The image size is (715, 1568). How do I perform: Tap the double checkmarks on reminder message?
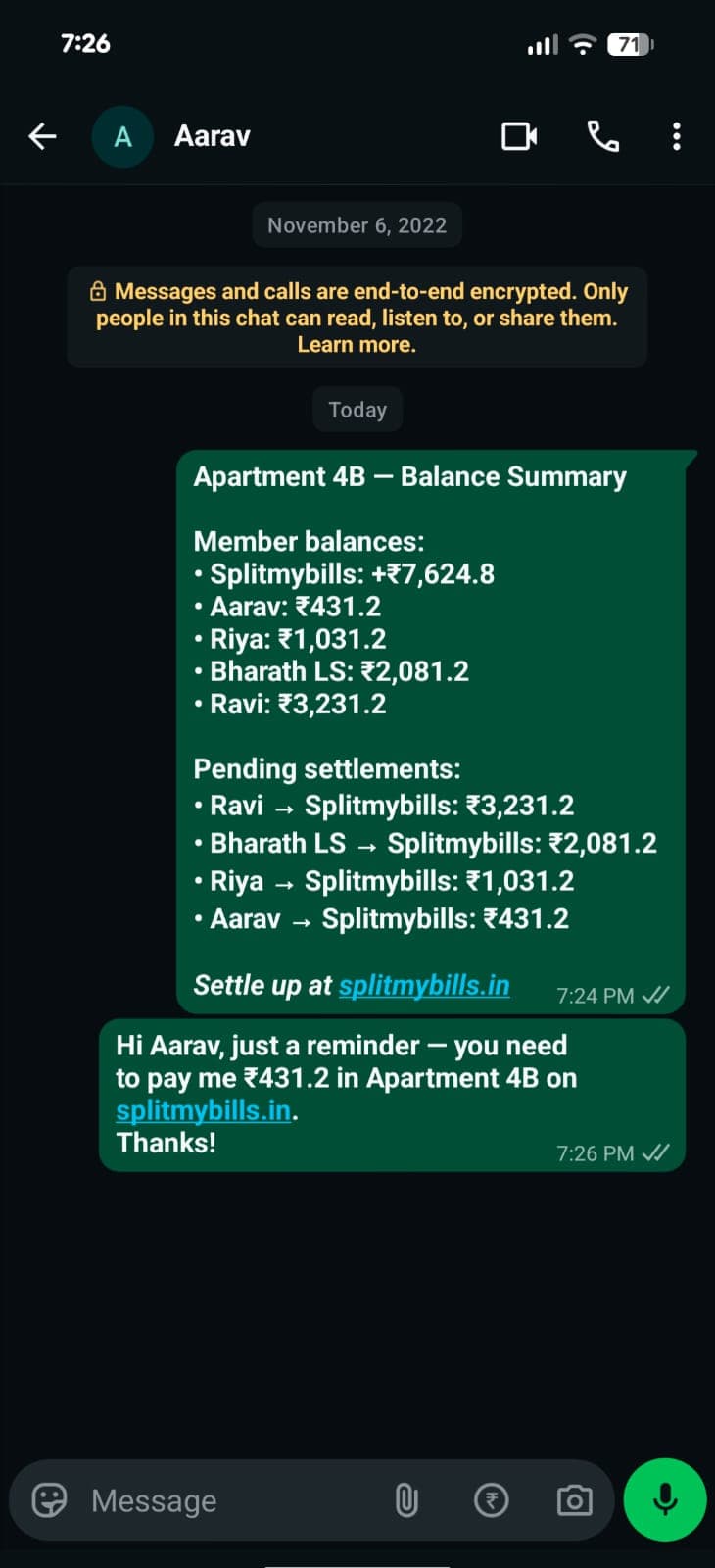click(x=655, y=1153)
